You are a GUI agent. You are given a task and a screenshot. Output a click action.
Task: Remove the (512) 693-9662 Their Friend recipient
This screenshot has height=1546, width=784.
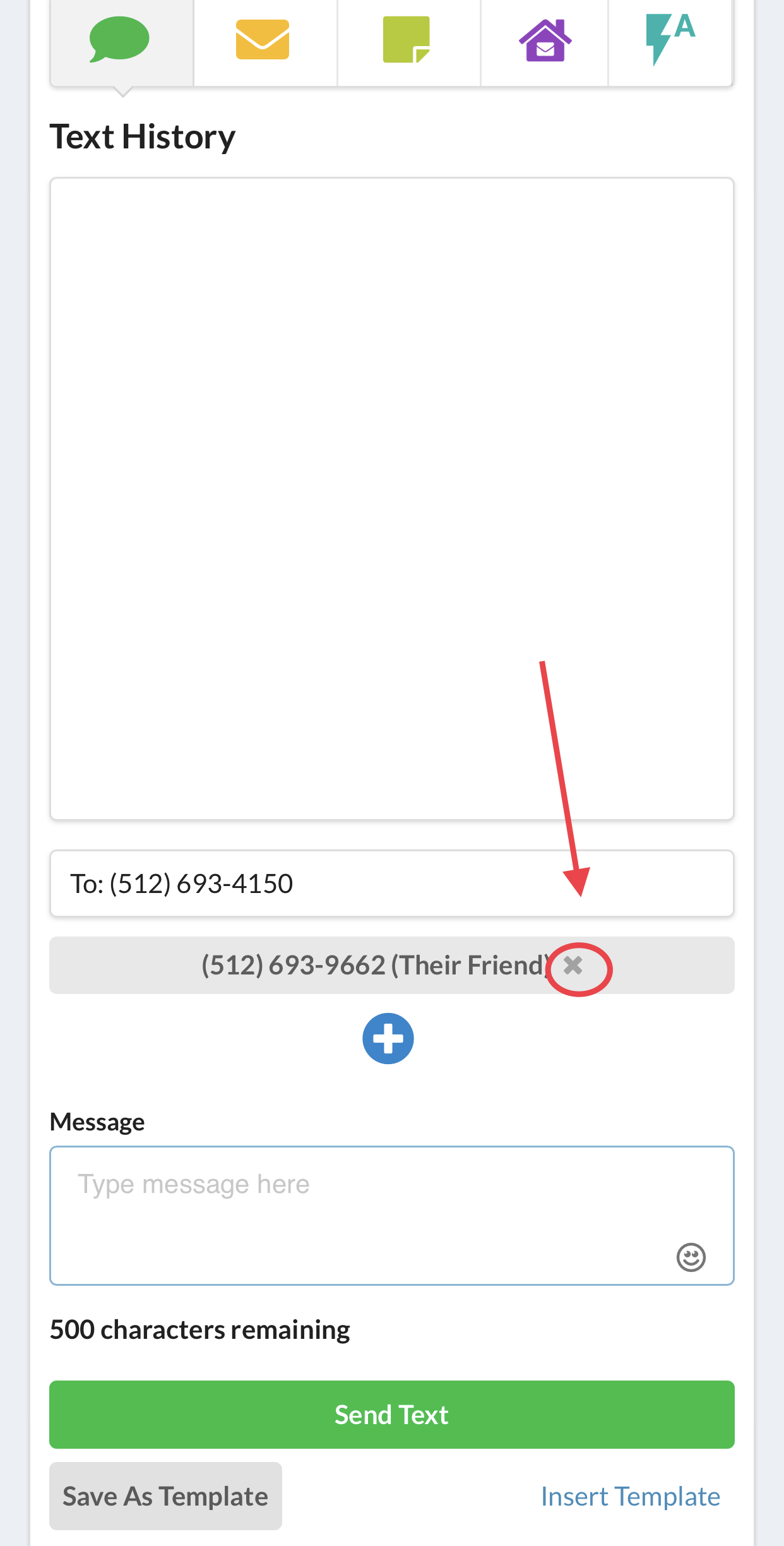(573, 965)
